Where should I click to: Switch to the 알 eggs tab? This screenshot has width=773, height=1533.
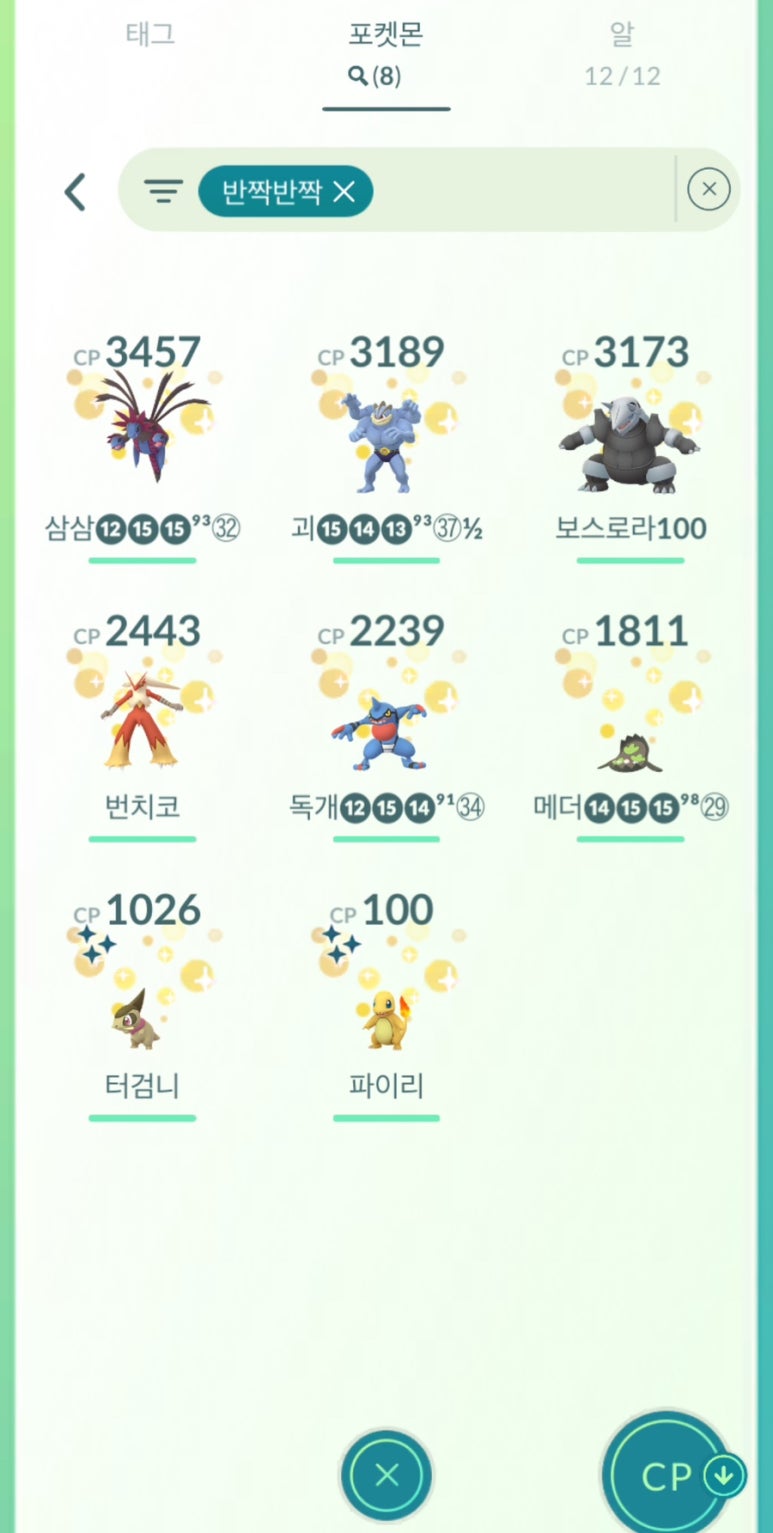pyautogui.click(x=622, y=52)
